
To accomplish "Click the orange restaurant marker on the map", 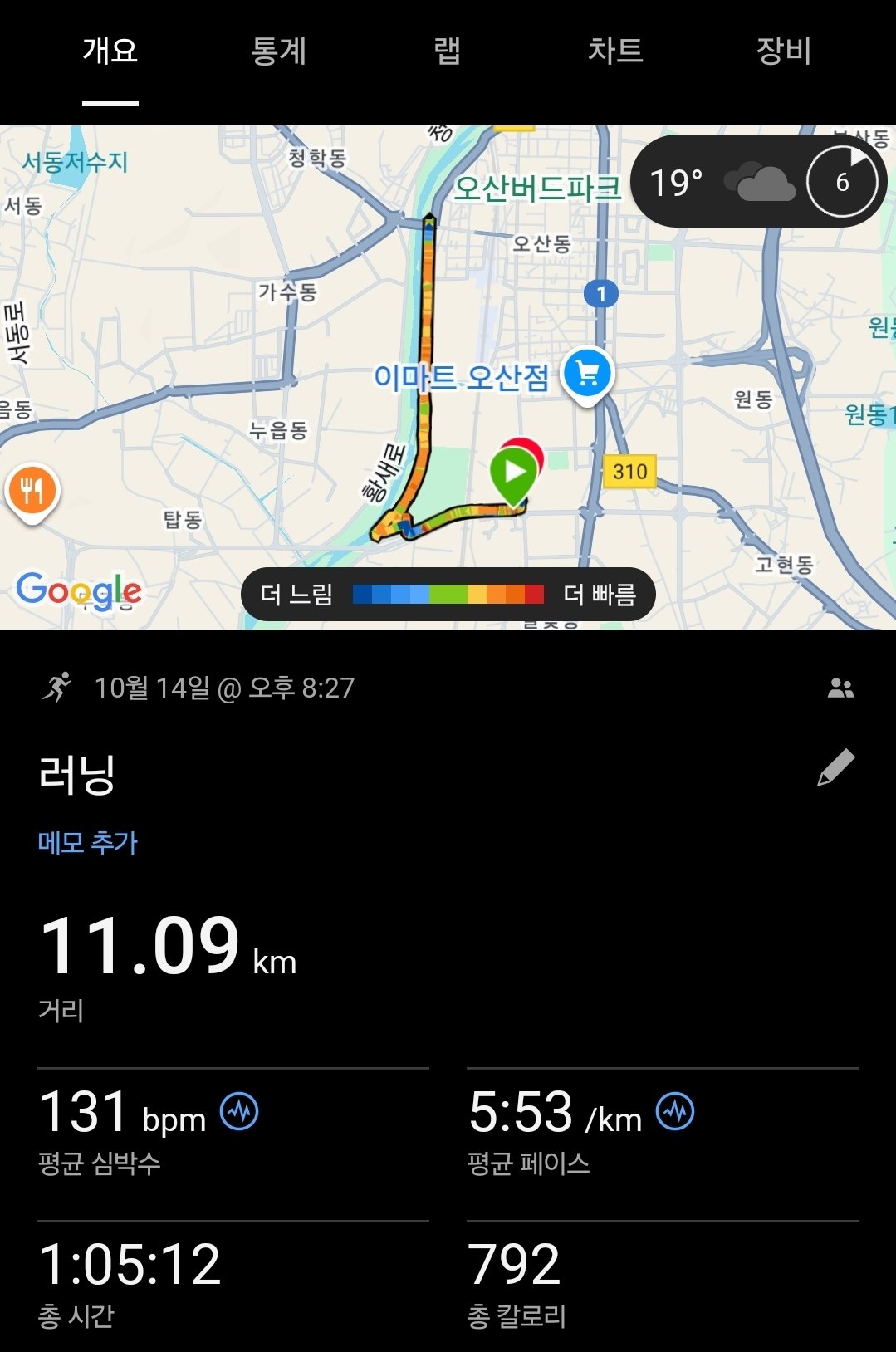I will [x=32, y=491].
